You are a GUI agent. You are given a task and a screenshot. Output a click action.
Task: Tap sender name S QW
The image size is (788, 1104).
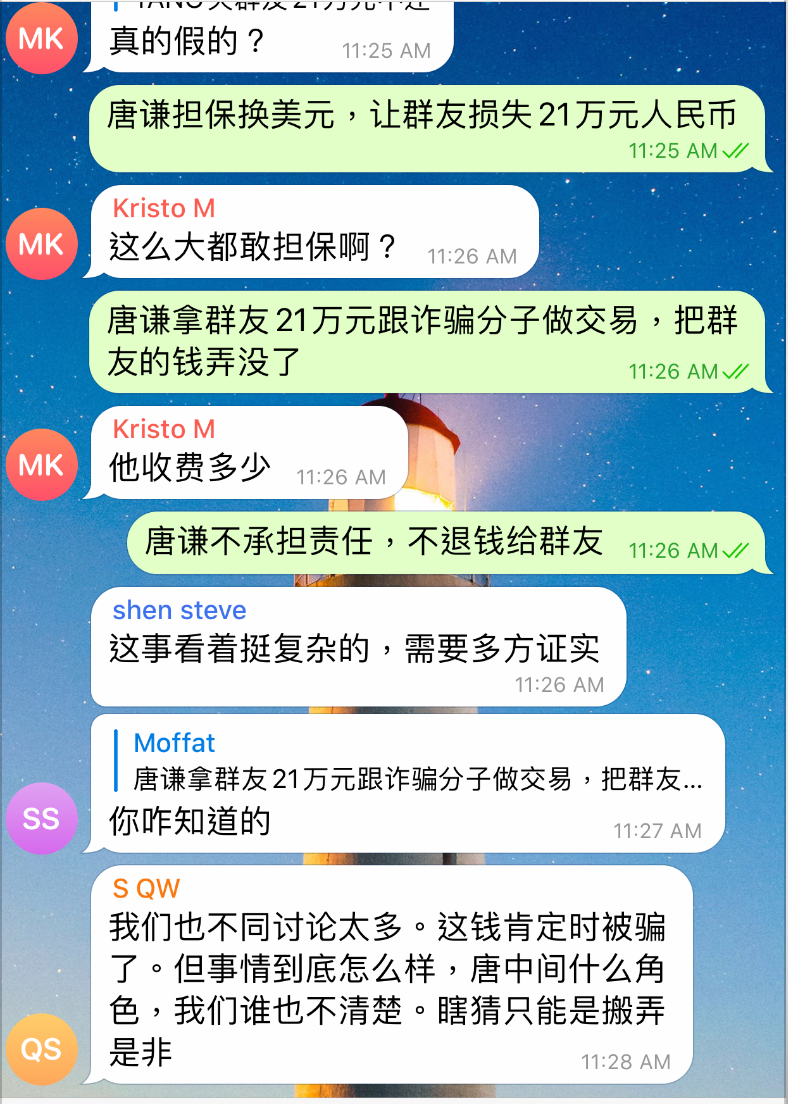pos(146,888)
